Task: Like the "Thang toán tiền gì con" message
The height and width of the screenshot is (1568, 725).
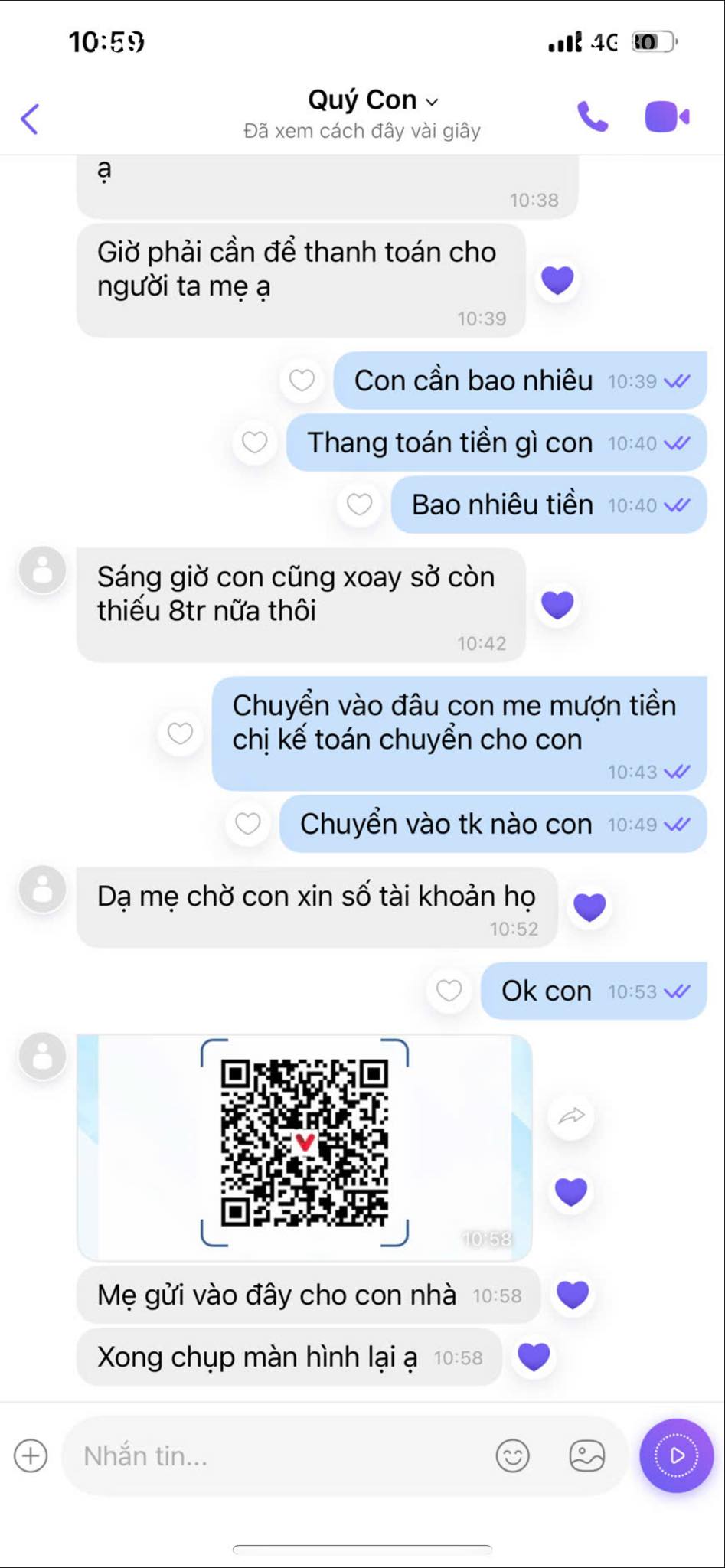Action: (255, 442)
